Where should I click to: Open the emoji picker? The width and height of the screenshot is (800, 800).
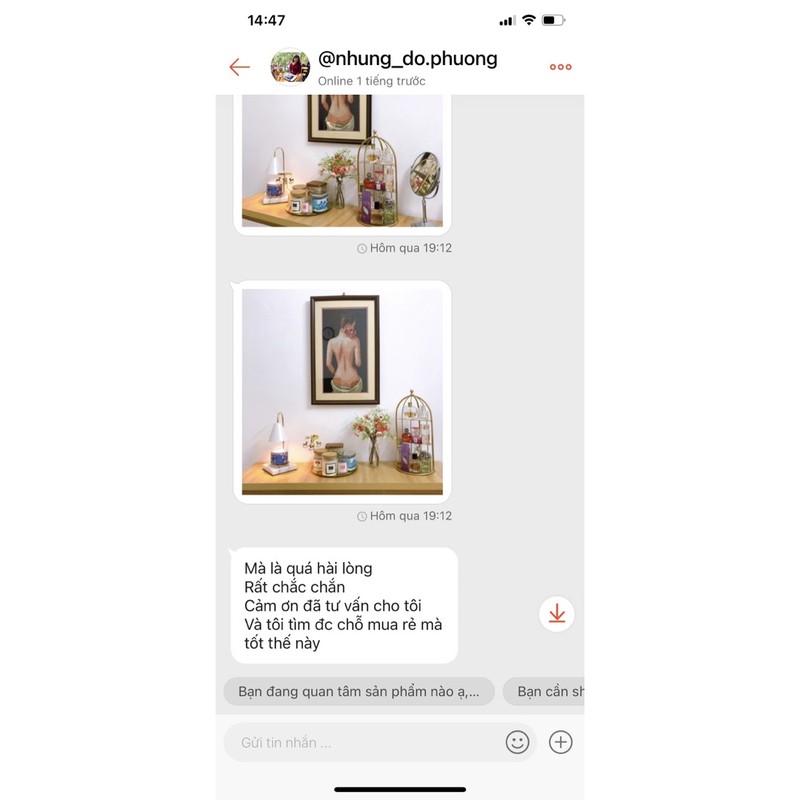coord(517,742)
